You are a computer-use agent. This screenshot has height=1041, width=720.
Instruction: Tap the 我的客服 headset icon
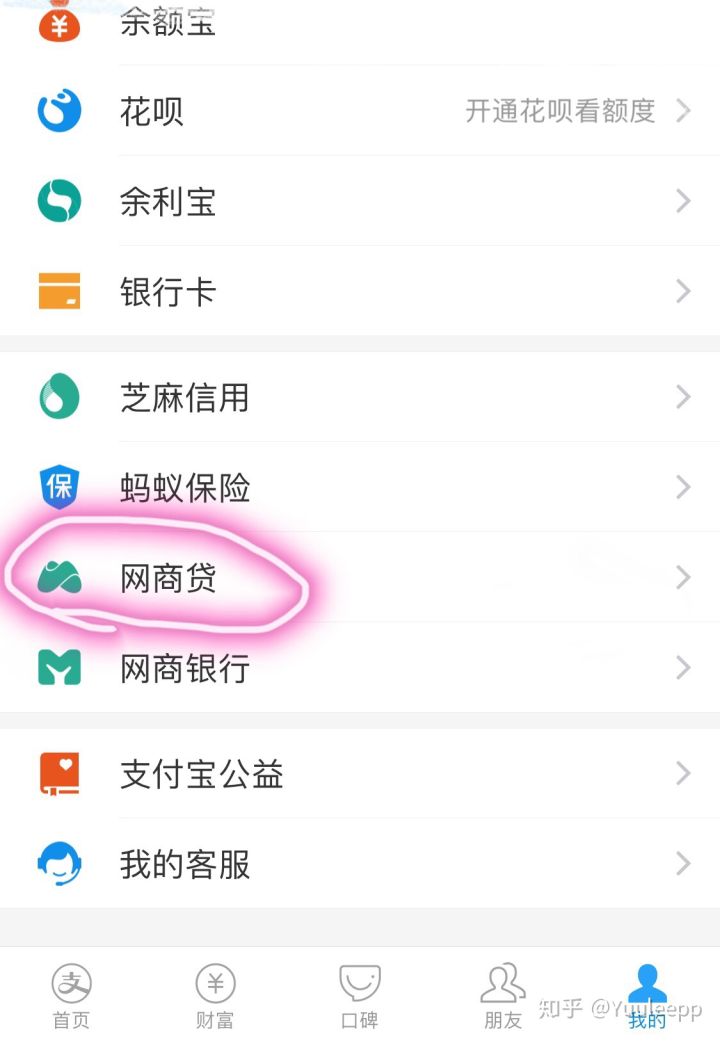[58, 863]
